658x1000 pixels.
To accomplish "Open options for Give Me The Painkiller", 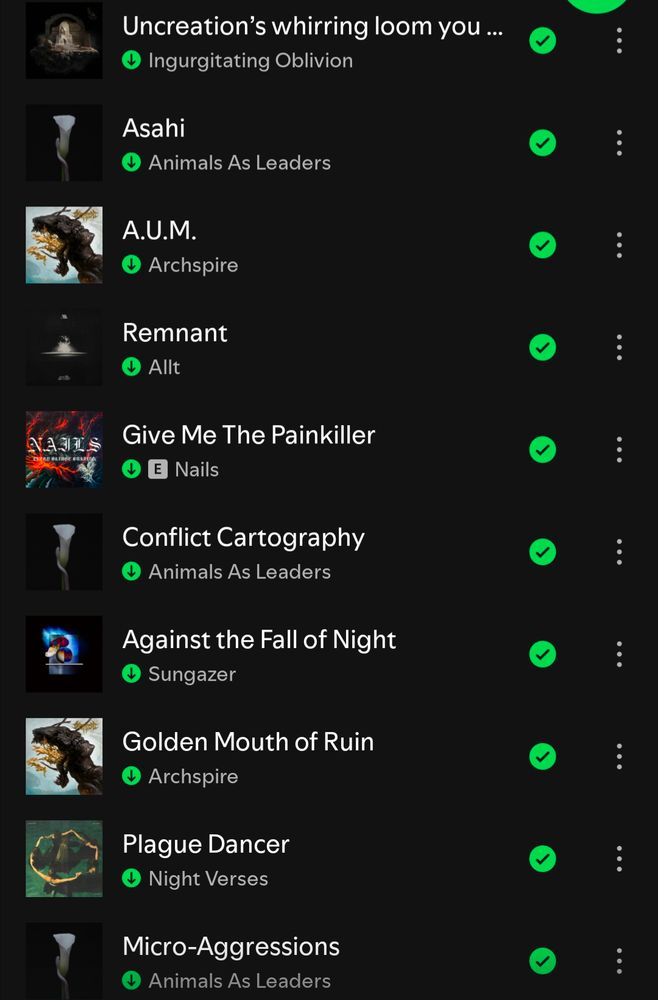I will tap(619, 450).
